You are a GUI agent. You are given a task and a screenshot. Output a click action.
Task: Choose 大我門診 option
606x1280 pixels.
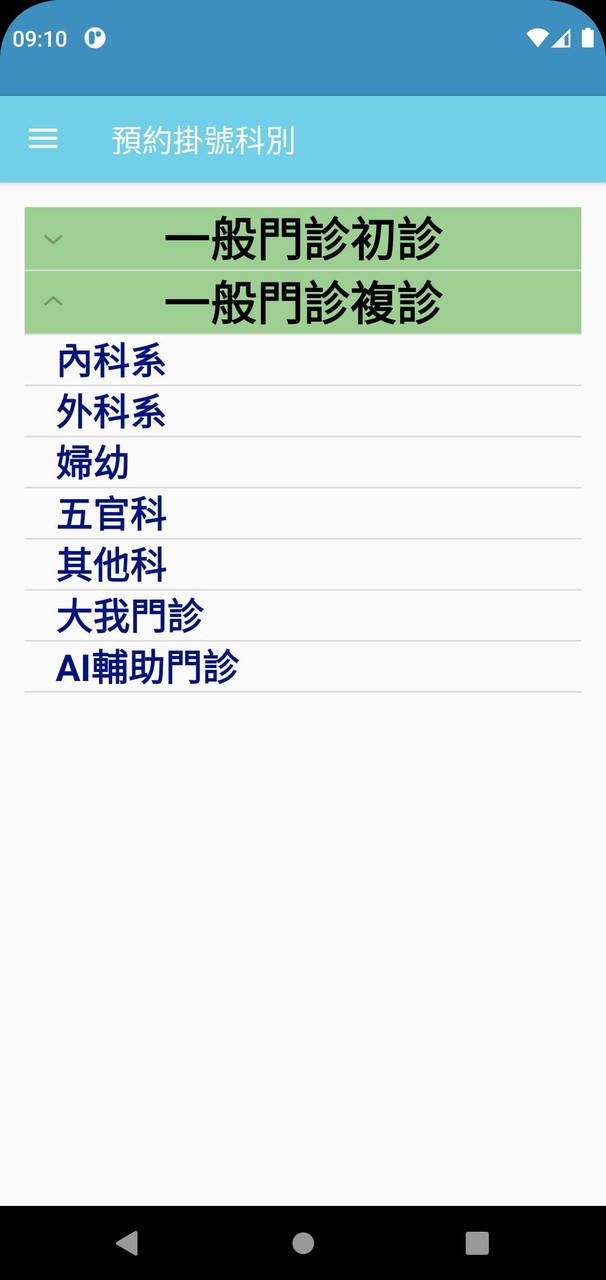[130, 616]
